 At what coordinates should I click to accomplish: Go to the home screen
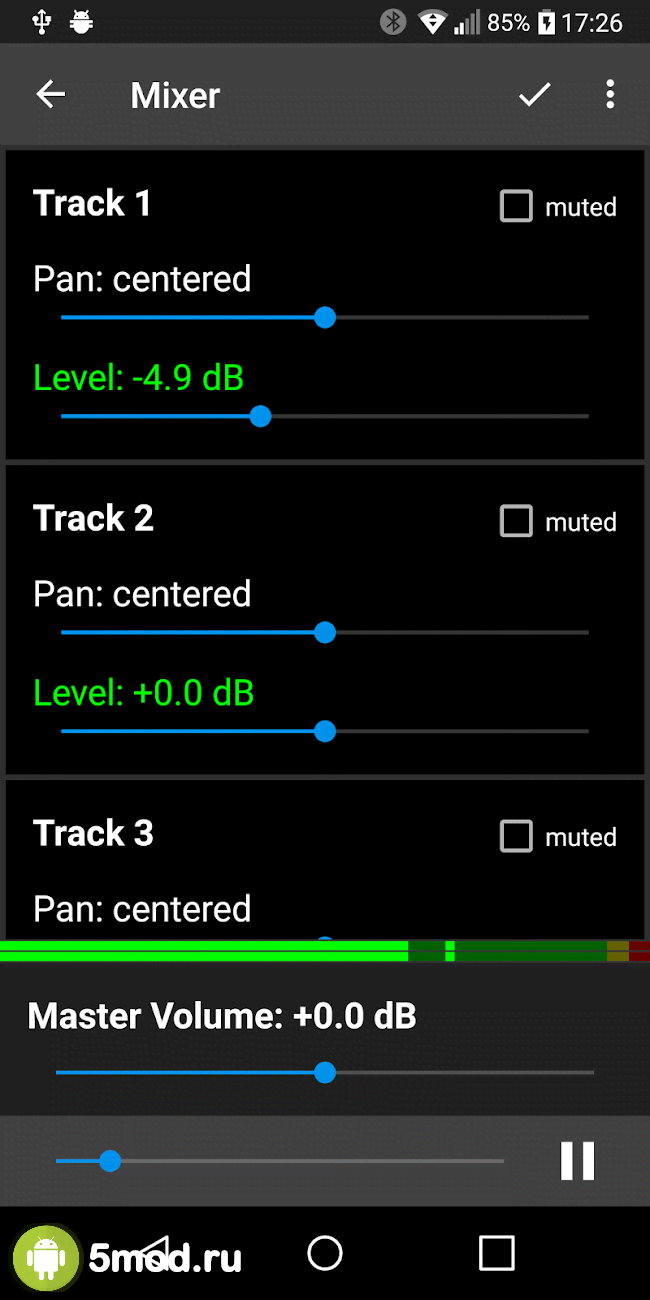coord(325,1253)
